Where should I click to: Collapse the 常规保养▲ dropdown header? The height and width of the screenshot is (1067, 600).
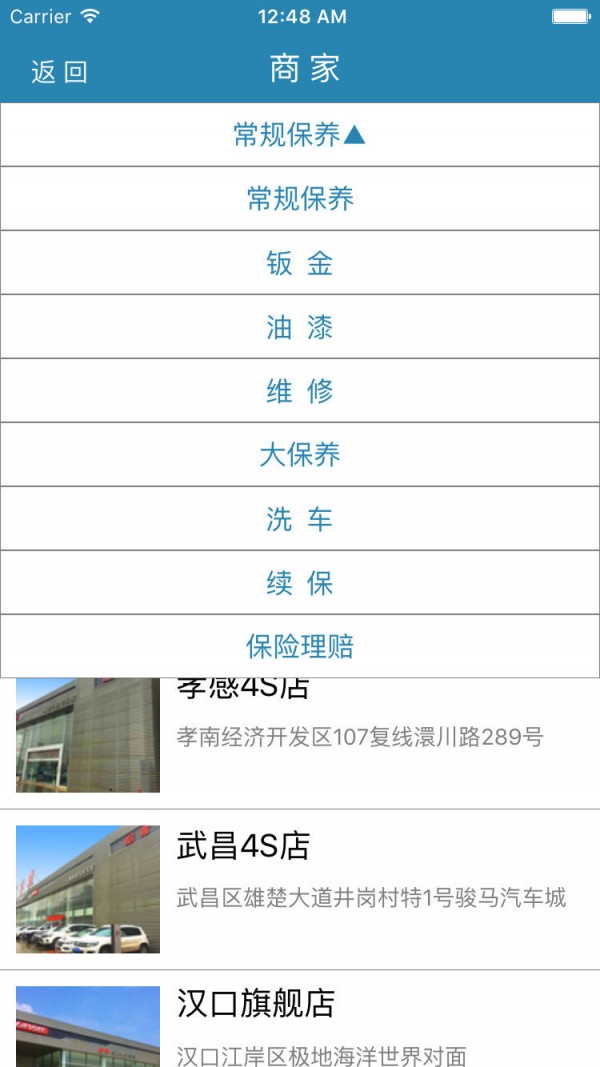(x=300, y=135)
